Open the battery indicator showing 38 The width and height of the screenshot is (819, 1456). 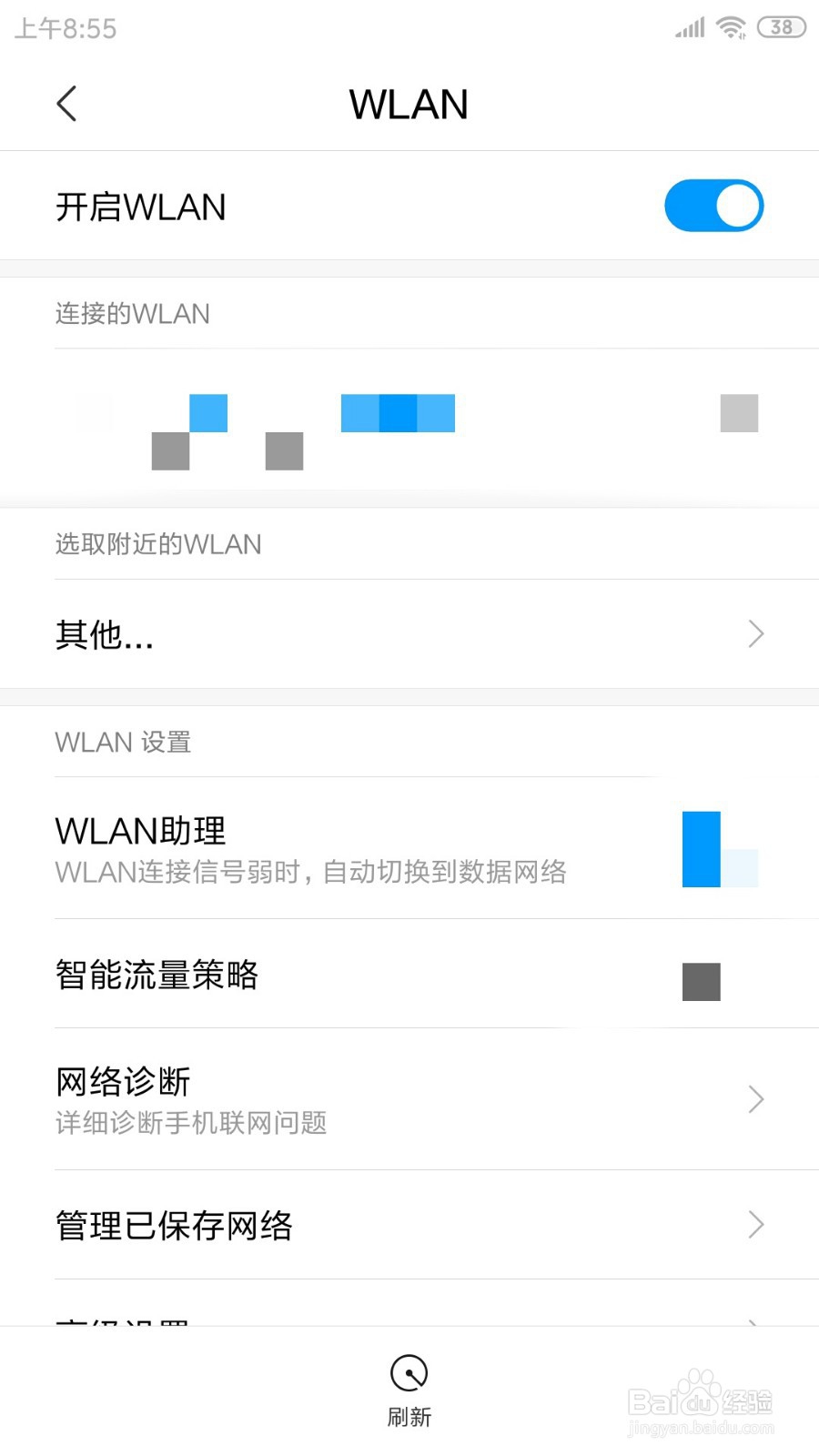tap(779, 27)
